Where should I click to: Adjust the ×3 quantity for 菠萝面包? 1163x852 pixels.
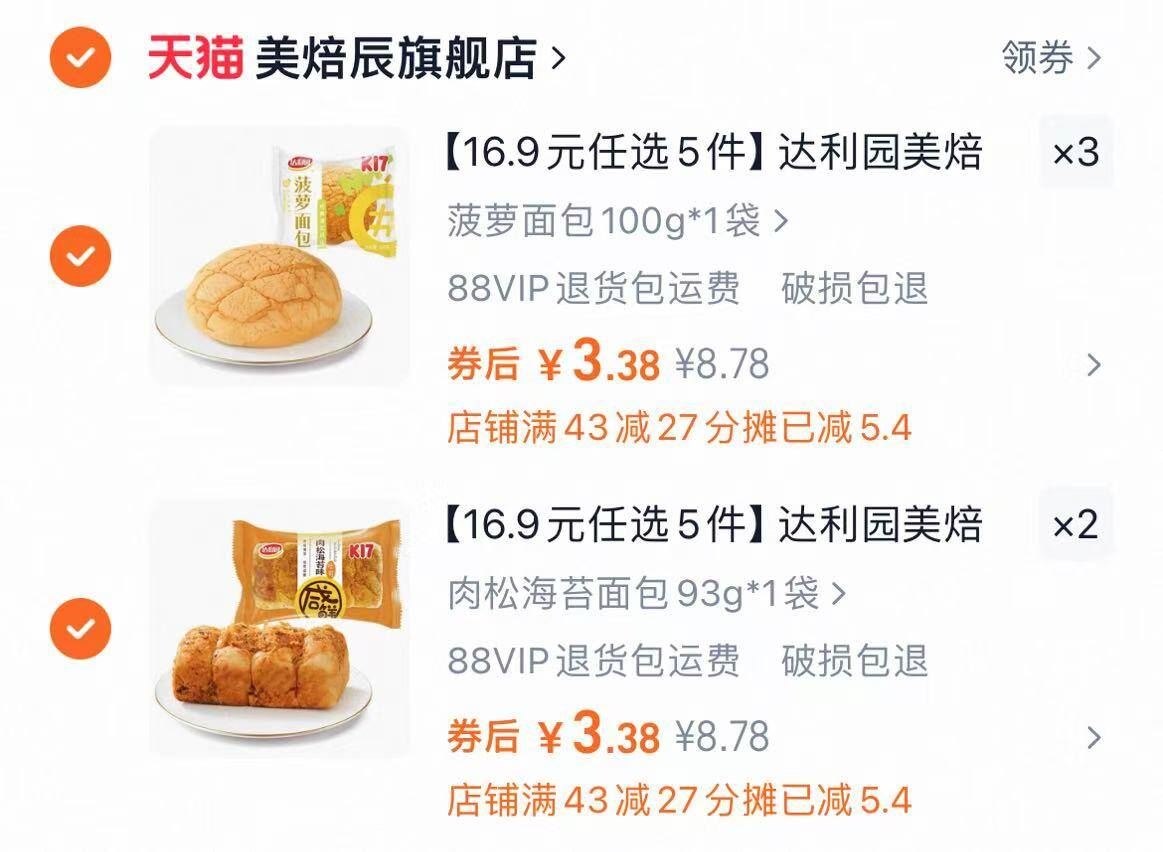pos(1075,153)
